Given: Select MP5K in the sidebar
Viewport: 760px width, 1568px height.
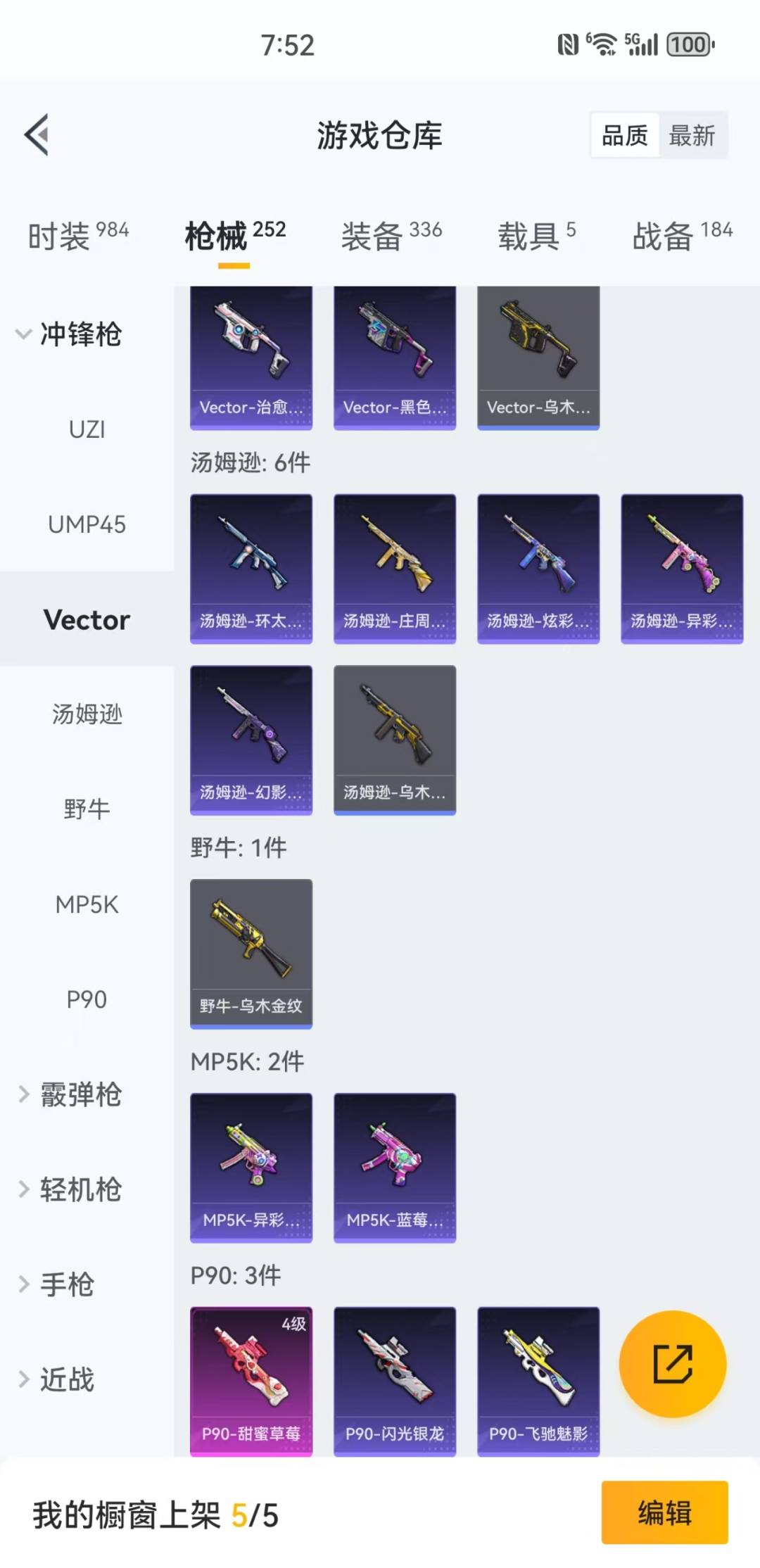Looking at the screenshot, I should [x=87, y=904].
